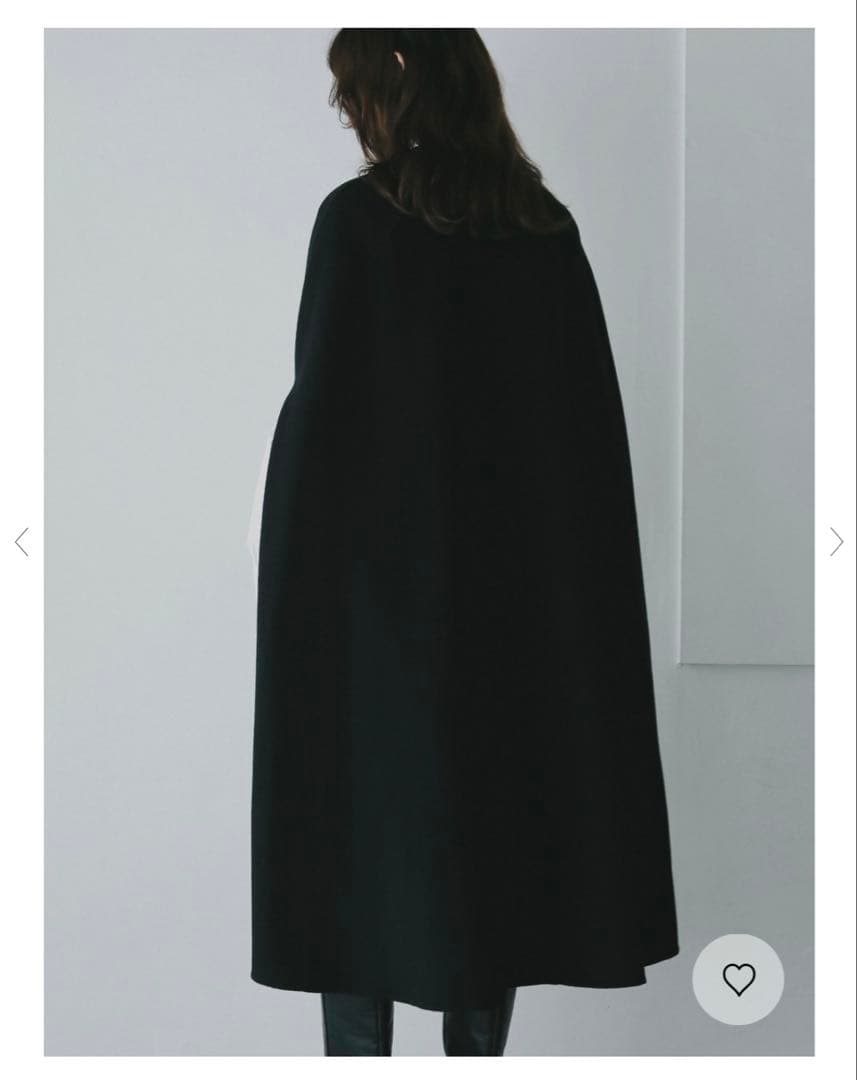Show the next product photo
The image size is (857, 1080).
tap(836, 542)
